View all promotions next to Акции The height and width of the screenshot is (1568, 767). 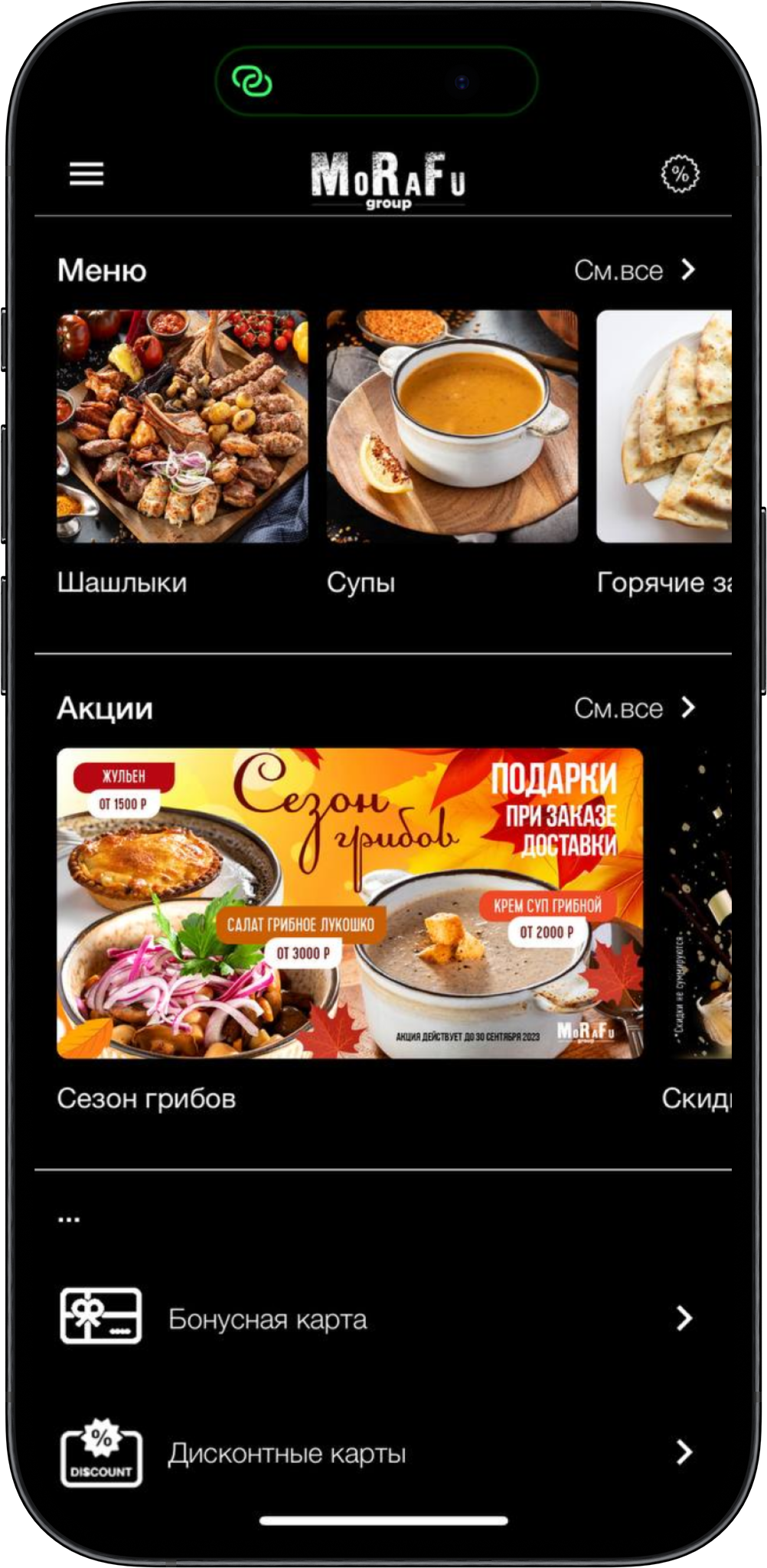pos(635,708)
